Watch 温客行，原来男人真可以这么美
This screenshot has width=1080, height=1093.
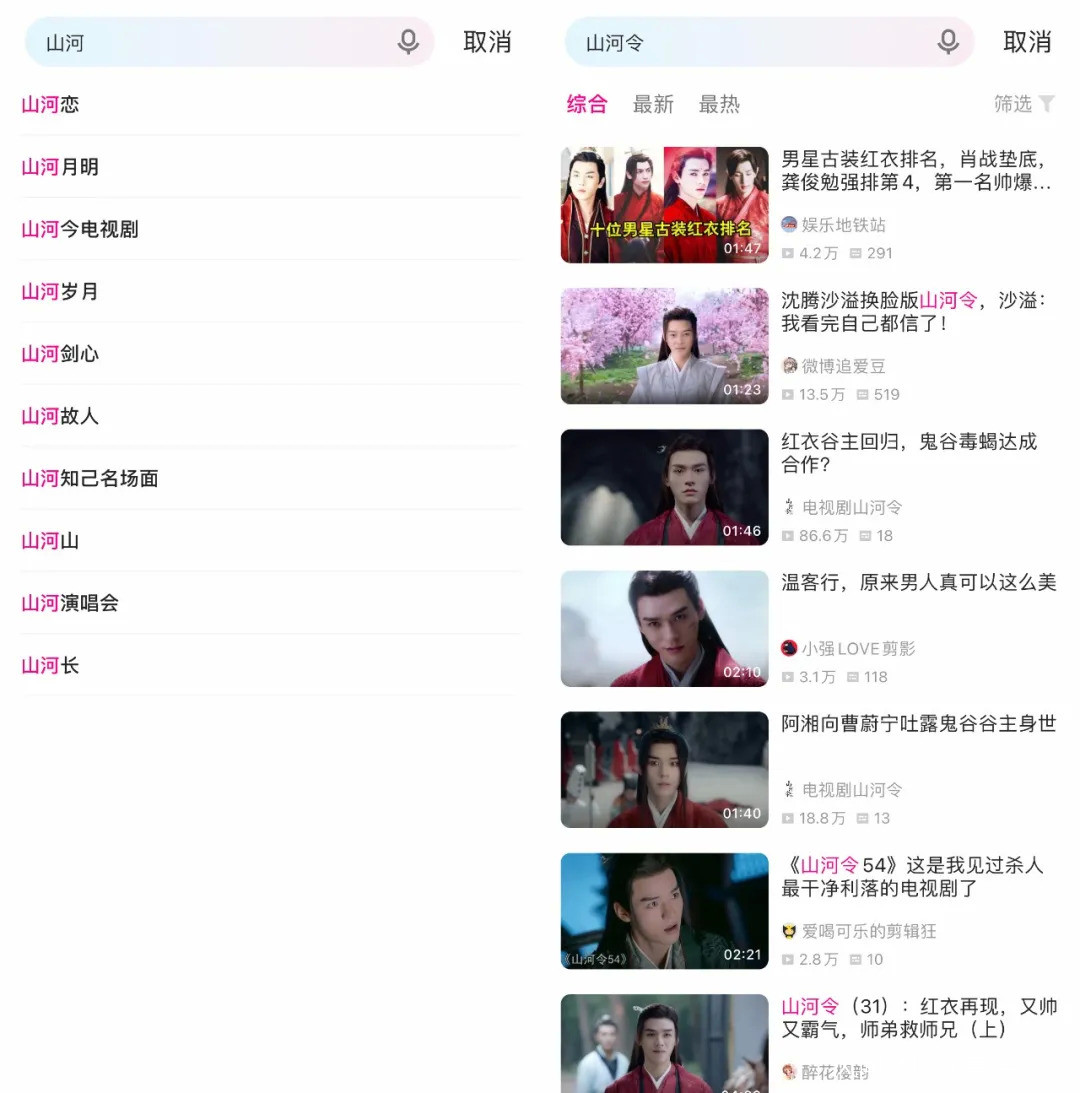pyautogui.click(x=809, y=629)
